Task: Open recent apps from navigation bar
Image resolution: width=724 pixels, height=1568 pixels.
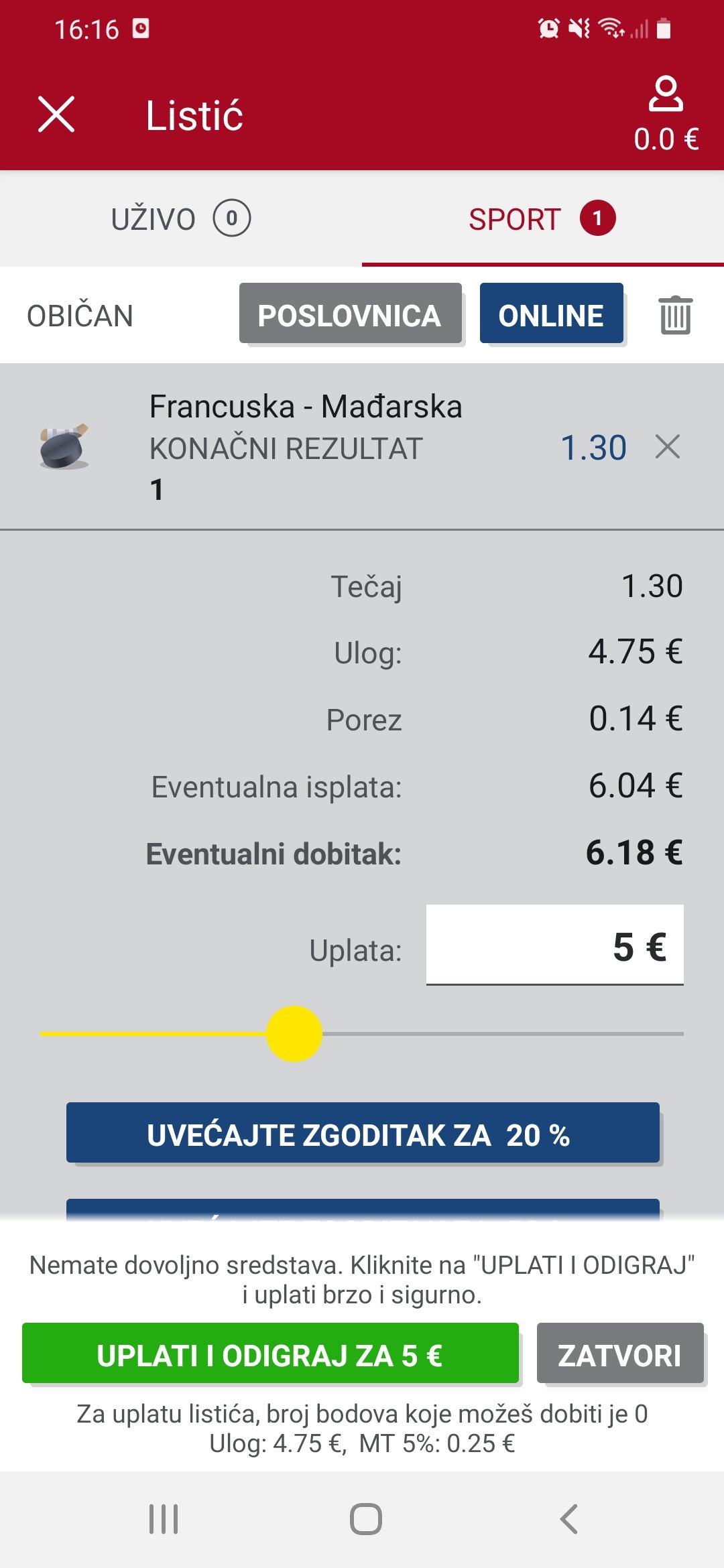Action: coord(164,1519)
